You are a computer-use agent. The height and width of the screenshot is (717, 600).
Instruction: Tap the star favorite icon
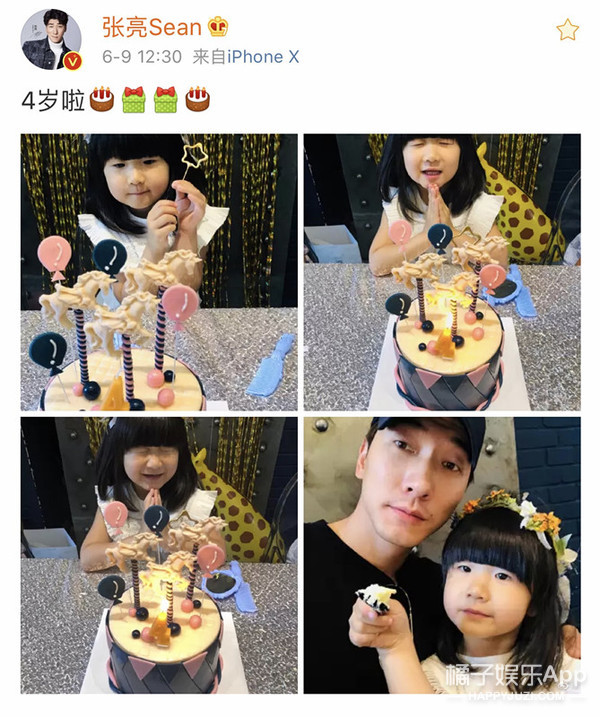[x=567, y=30]
